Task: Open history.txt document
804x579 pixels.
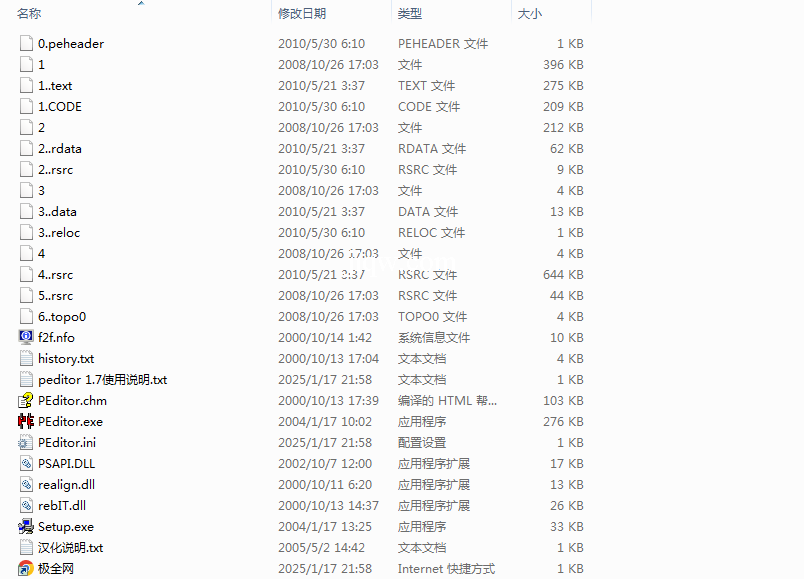Action: pos(66,359)
